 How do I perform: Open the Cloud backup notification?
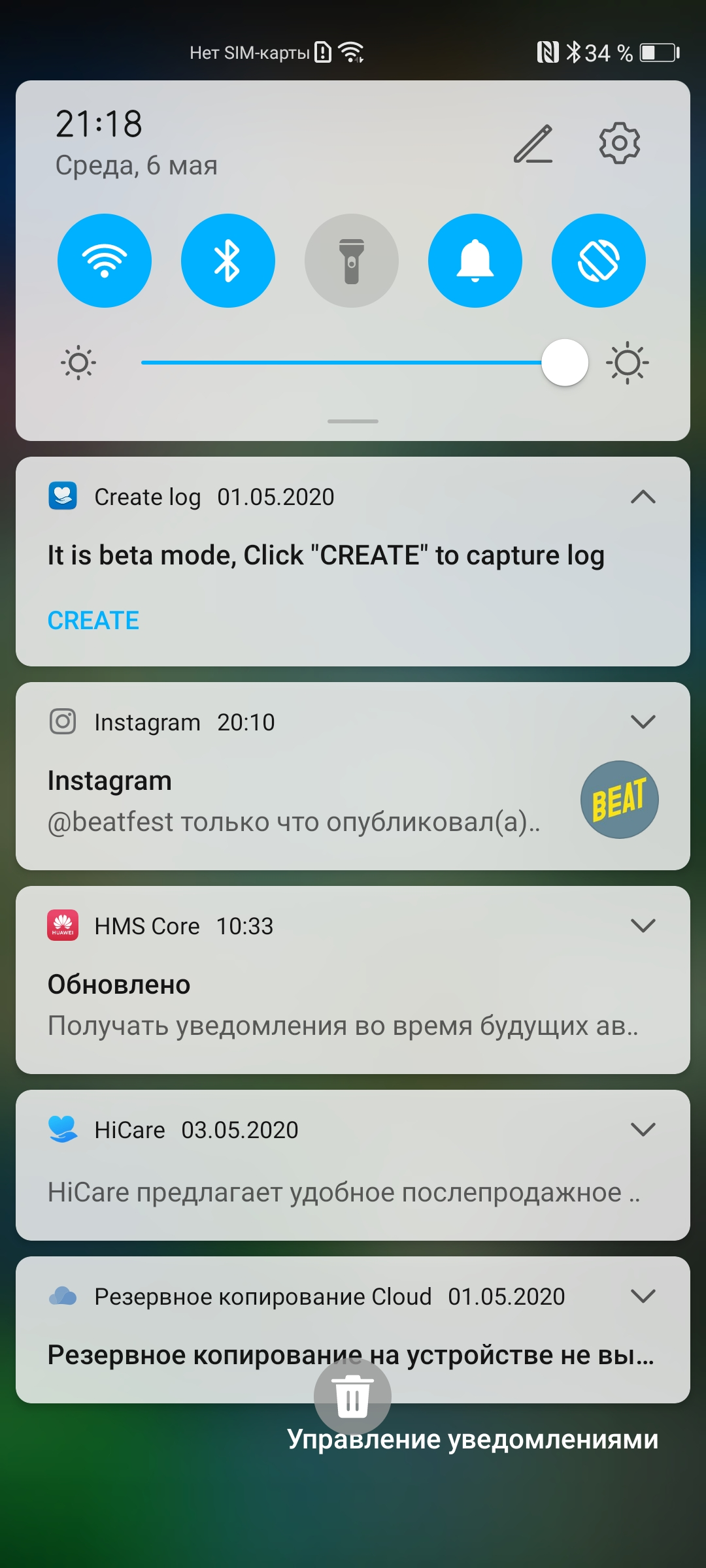[353, 1330]
